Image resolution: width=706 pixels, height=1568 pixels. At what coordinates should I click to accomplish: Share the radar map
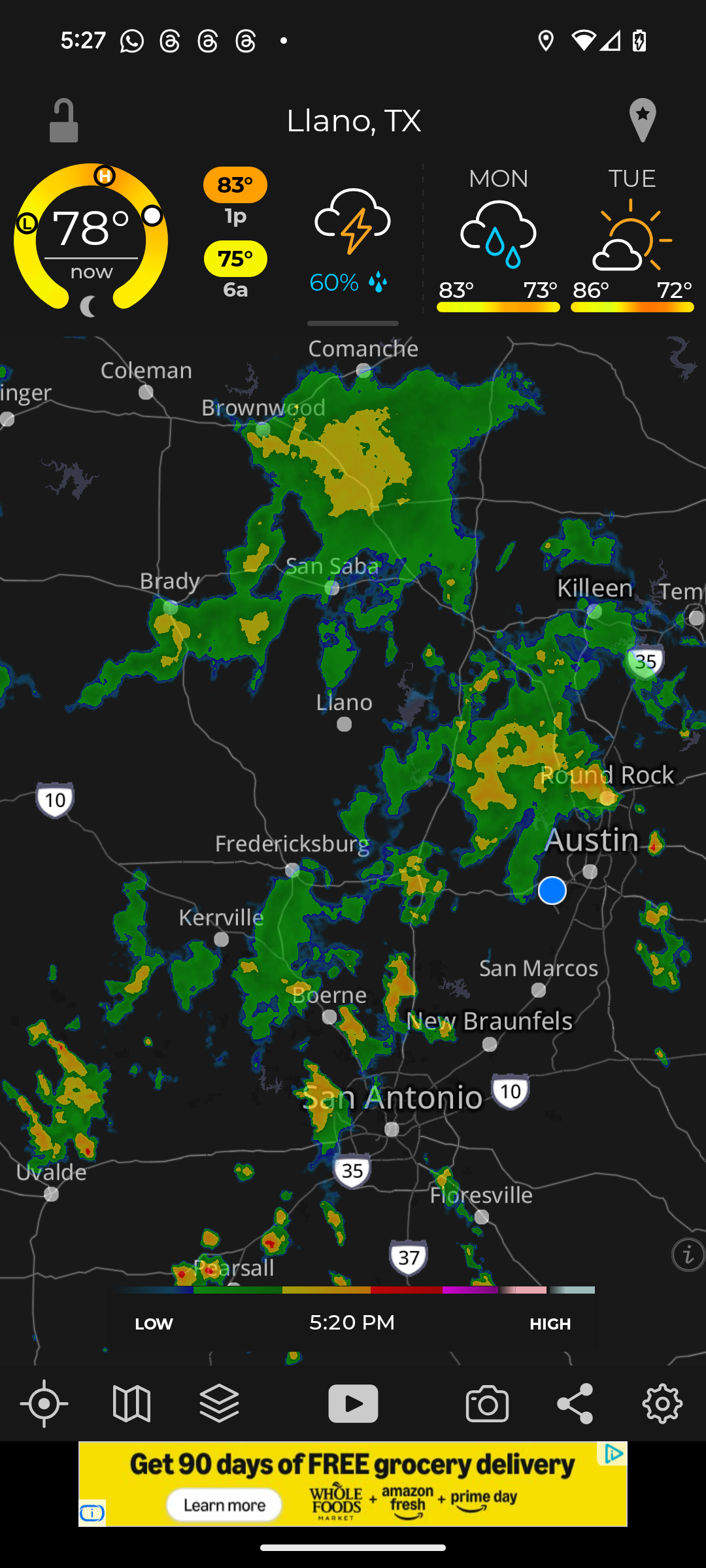coord(575,1403)
